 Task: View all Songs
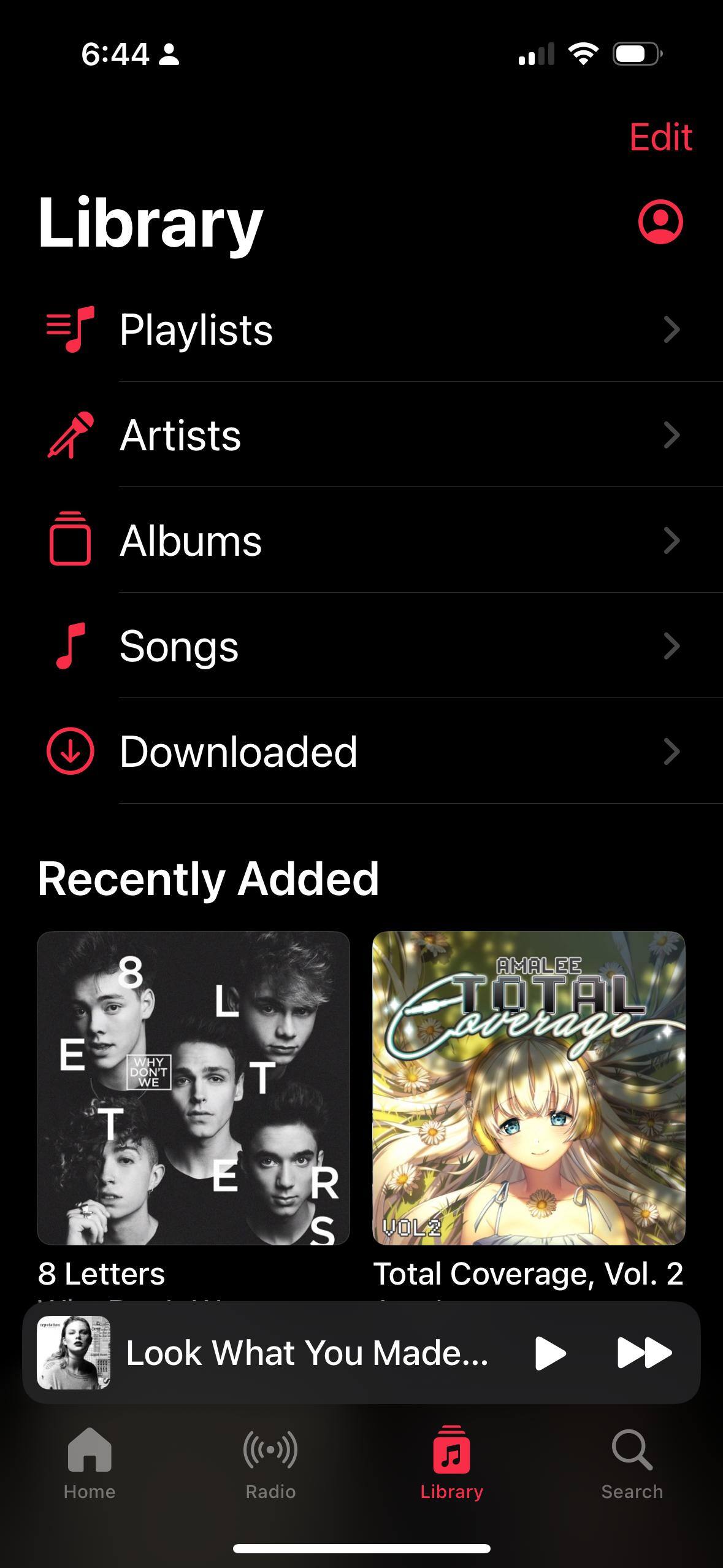click(362, 646)
